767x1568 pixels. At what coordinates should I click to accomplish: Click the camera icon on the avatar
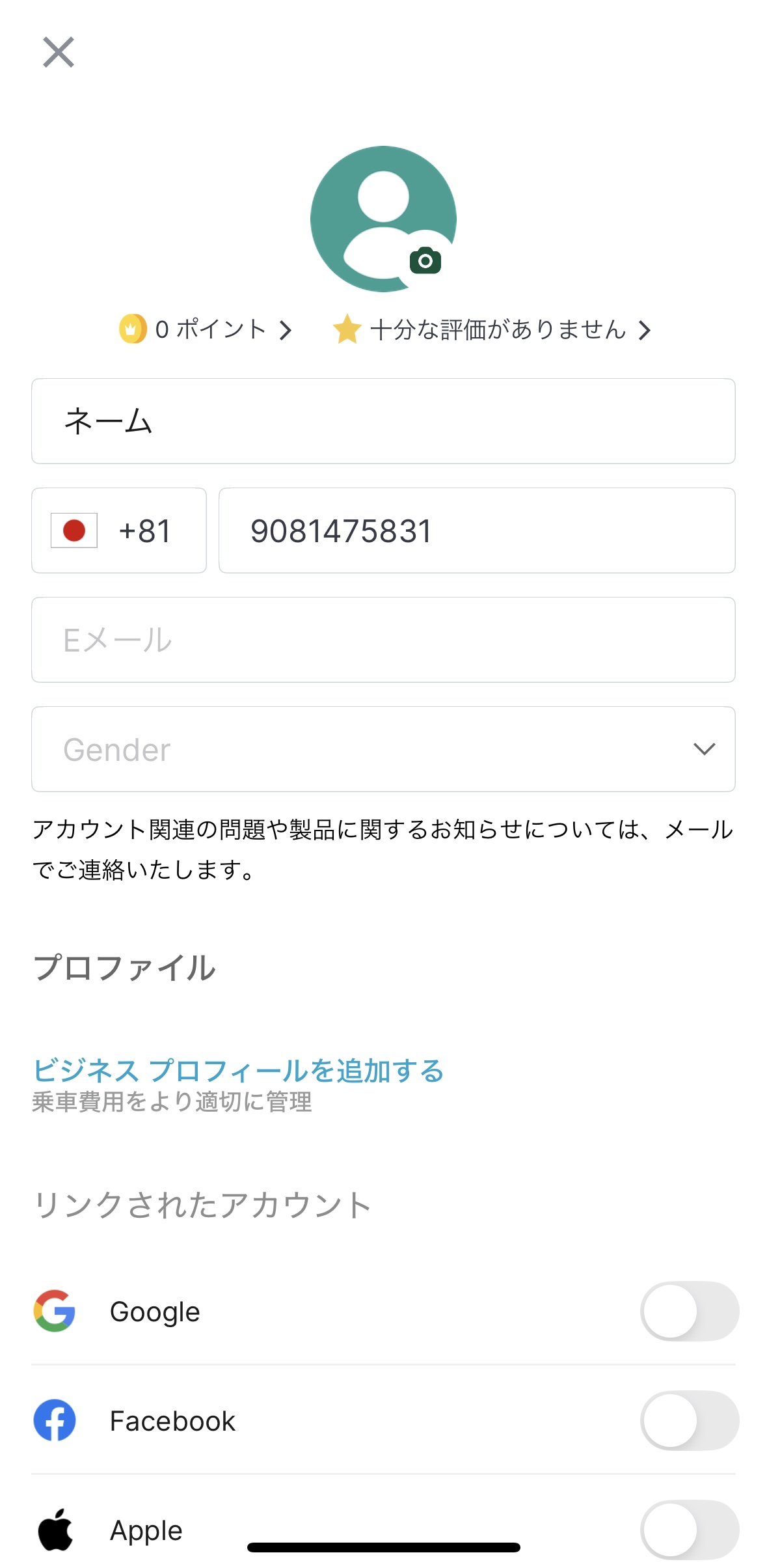pyautogui.click(x=426, y=261)
